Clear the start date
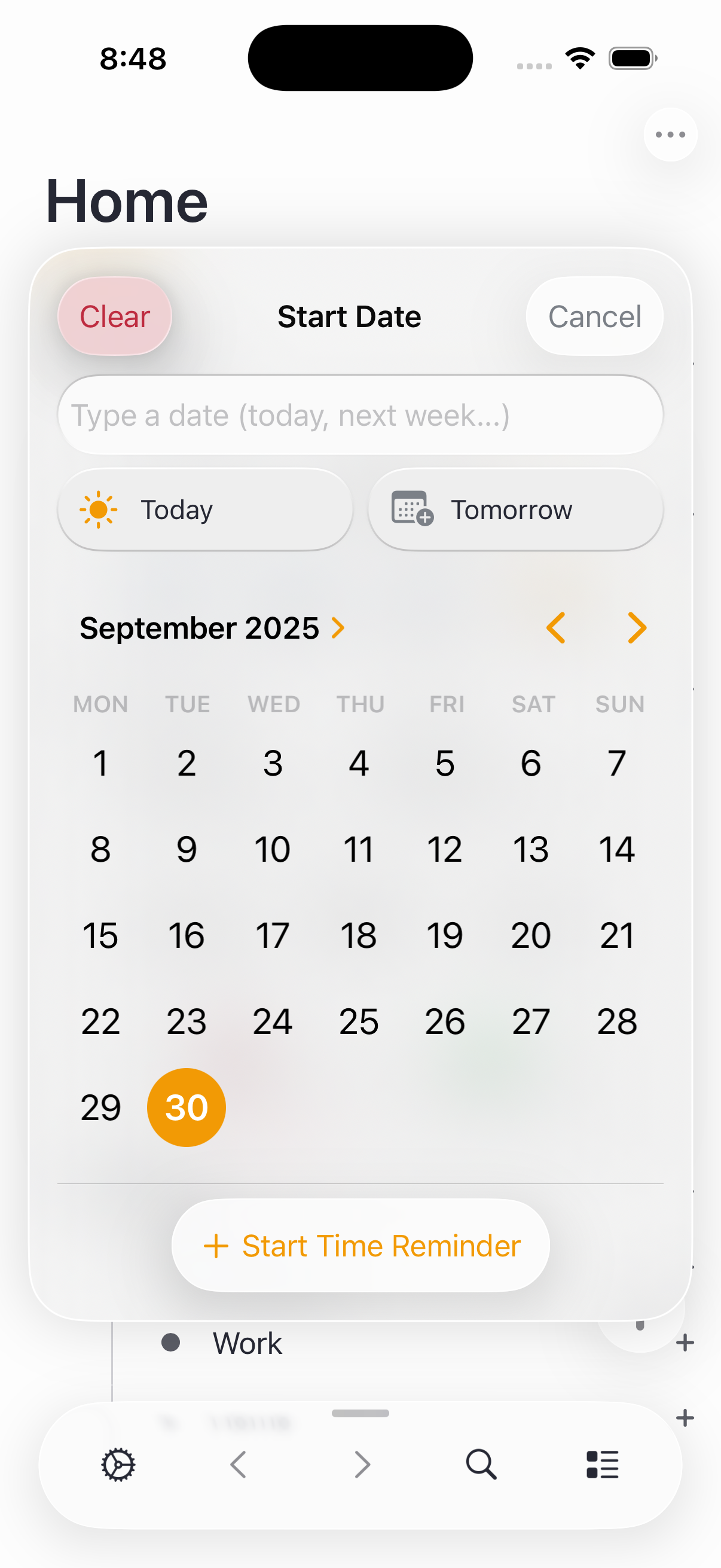This screenshot has width=721, height=1568. coord(114,316)
